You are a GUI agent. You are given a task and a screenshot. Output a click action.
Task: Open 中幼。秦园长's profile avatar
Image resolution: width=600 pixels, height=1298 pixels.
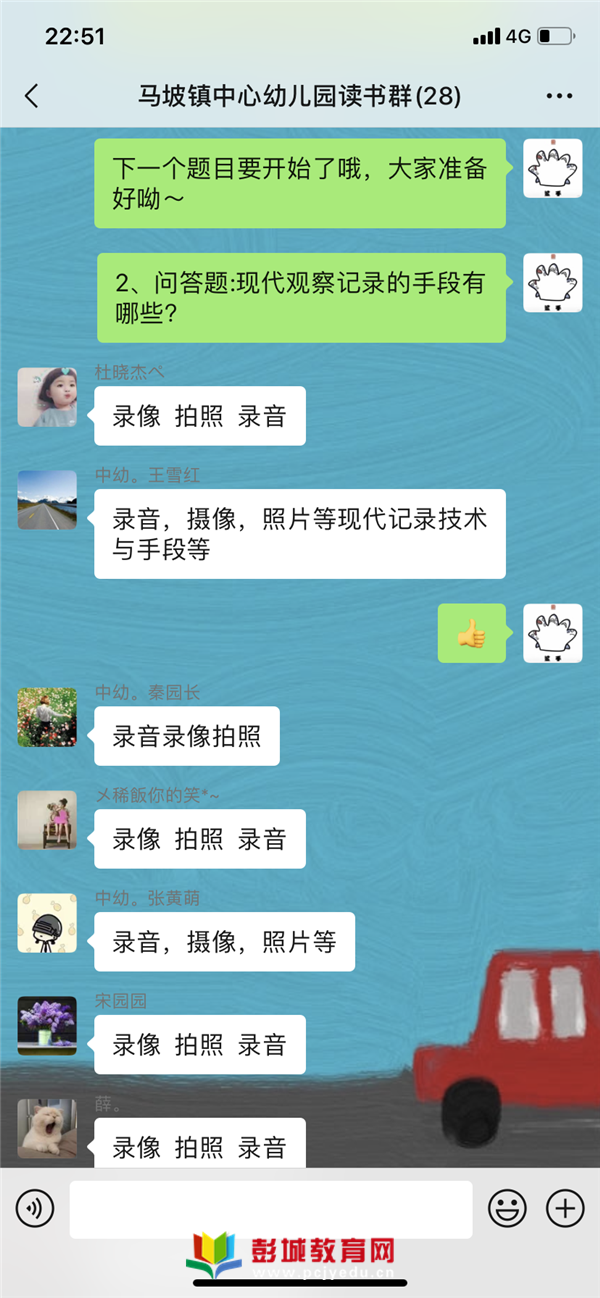click(47, 717)
